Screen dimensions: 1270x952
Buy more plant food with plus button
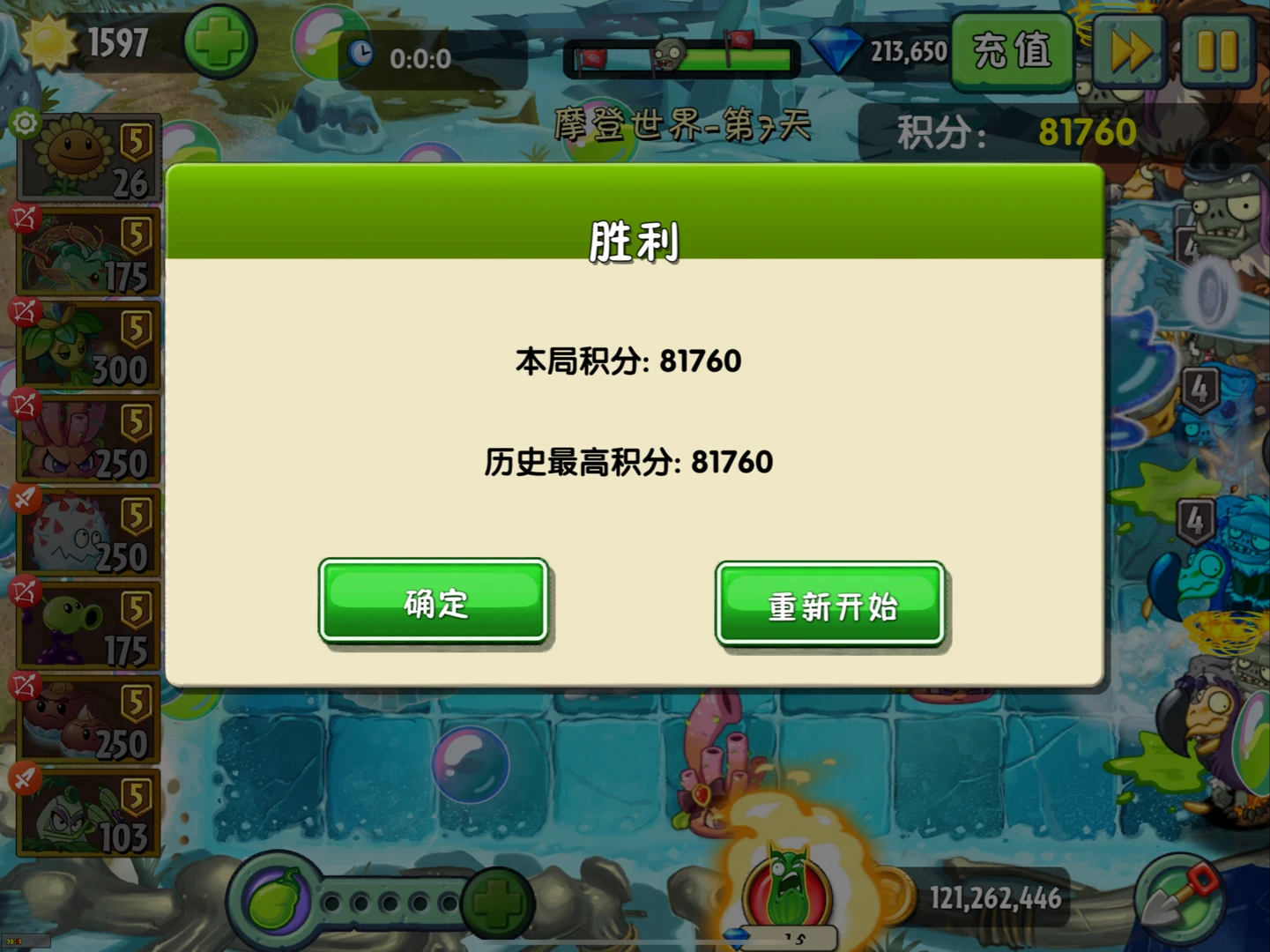pyautogui.click(x=497, y=903)
